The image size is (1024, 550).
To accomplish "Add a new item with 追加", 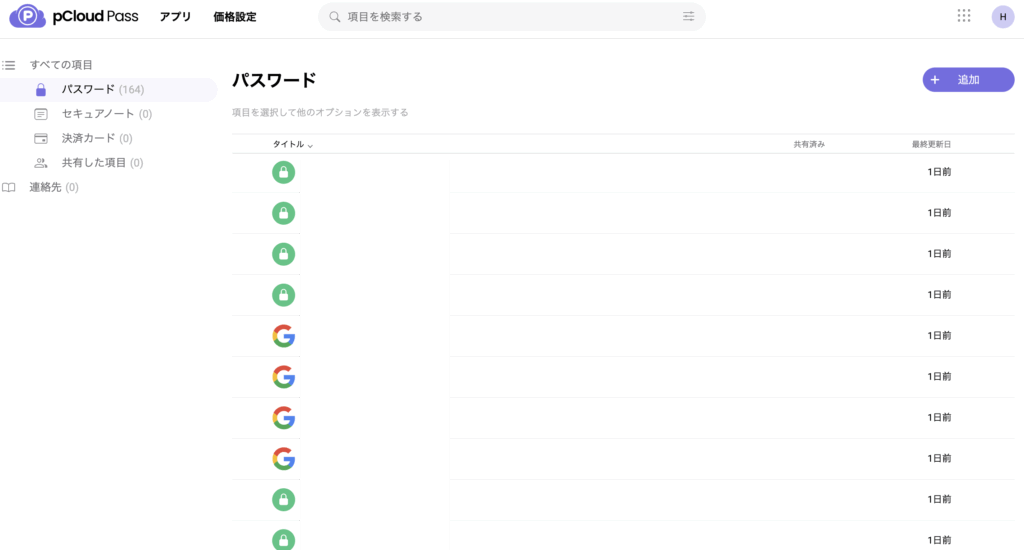I will click(x=967, y=80).
